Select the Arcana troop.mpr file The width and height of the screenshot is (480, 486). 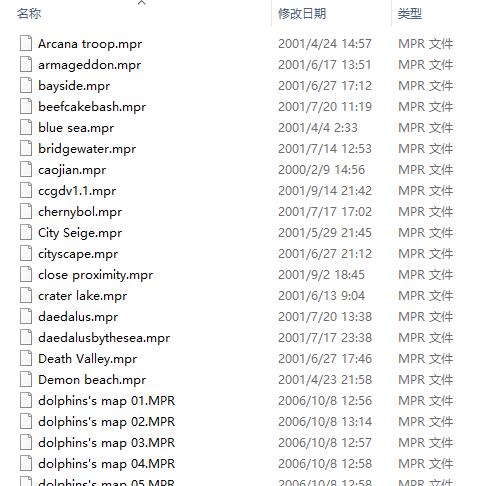(90, 44)
